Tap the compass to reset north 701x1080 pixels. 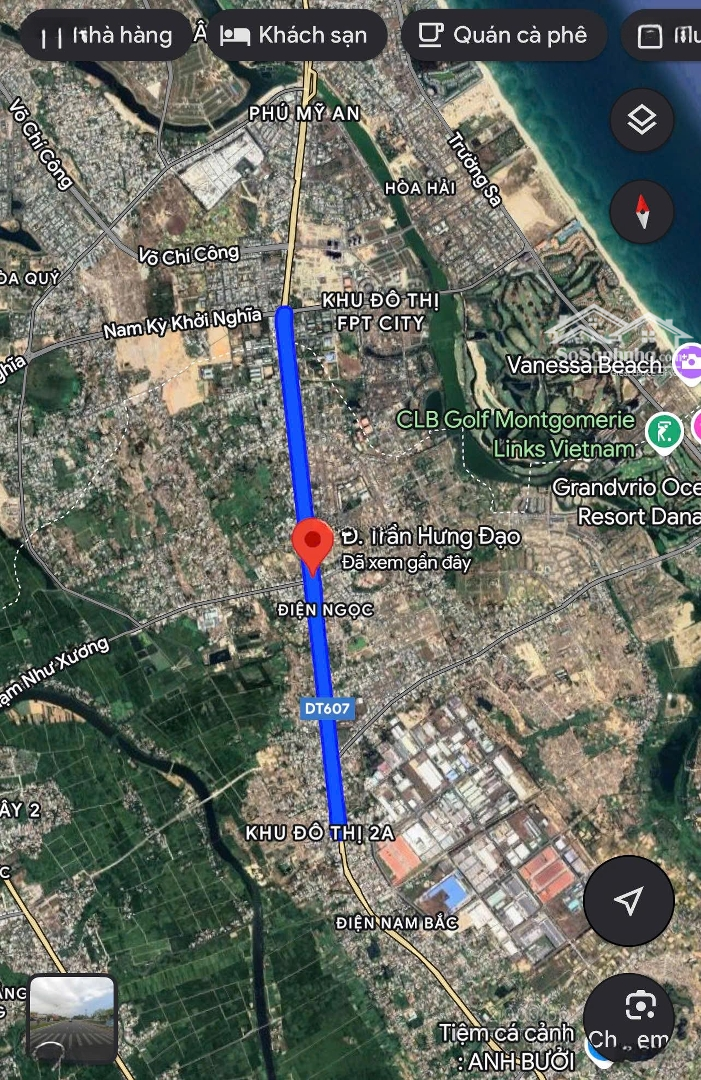click(x=641, y=212)
